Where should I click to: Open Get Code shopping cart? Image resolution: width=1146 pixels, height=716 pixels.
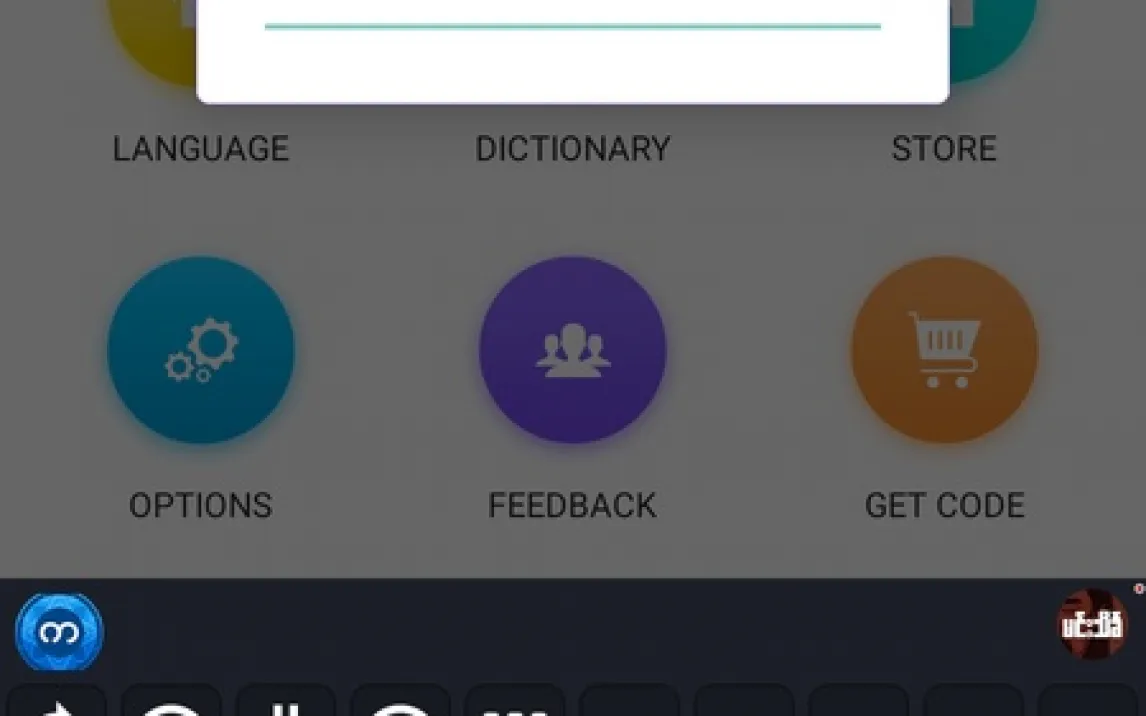tap(944, 350)
